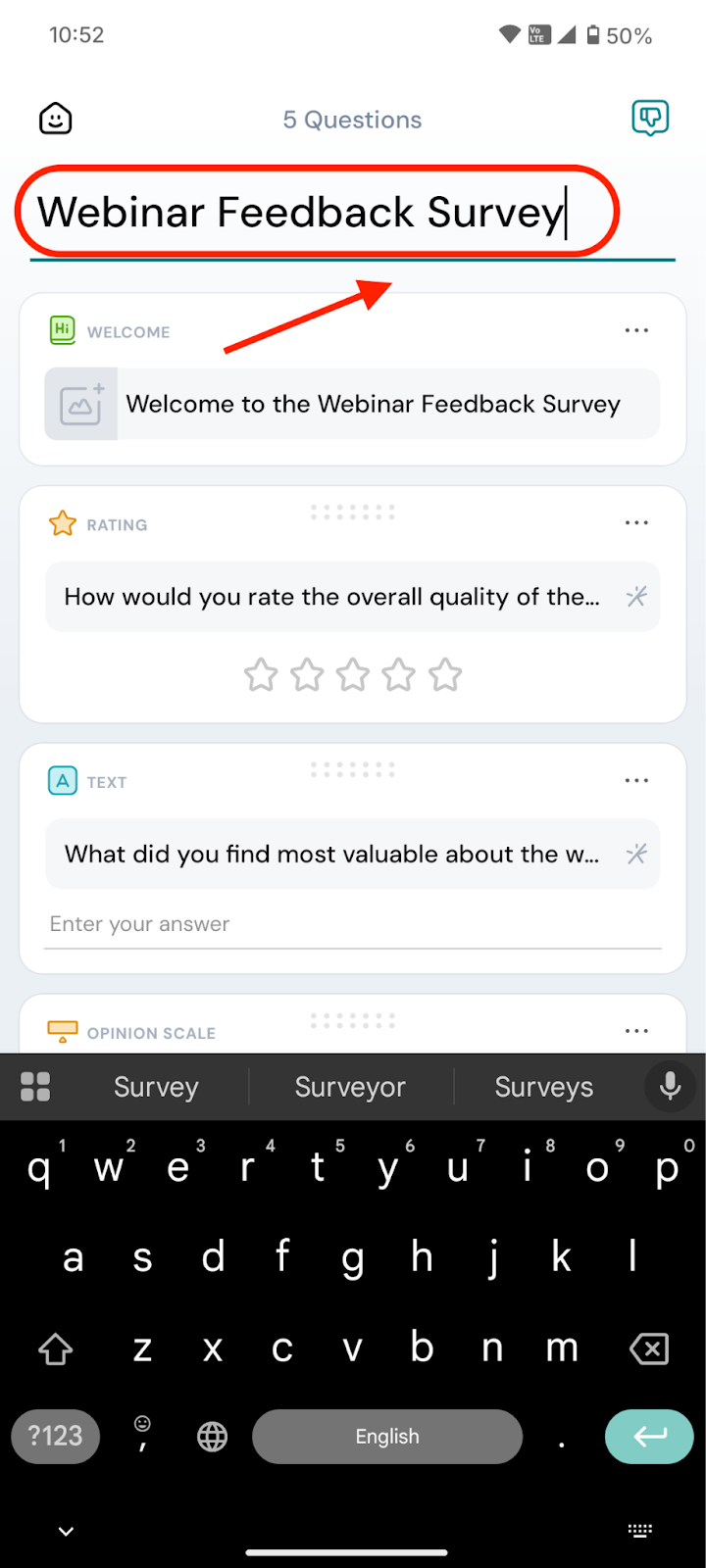Open the Opinion Scale options menu
The height and width of the screenshot is (1568, 706).
636,1031
